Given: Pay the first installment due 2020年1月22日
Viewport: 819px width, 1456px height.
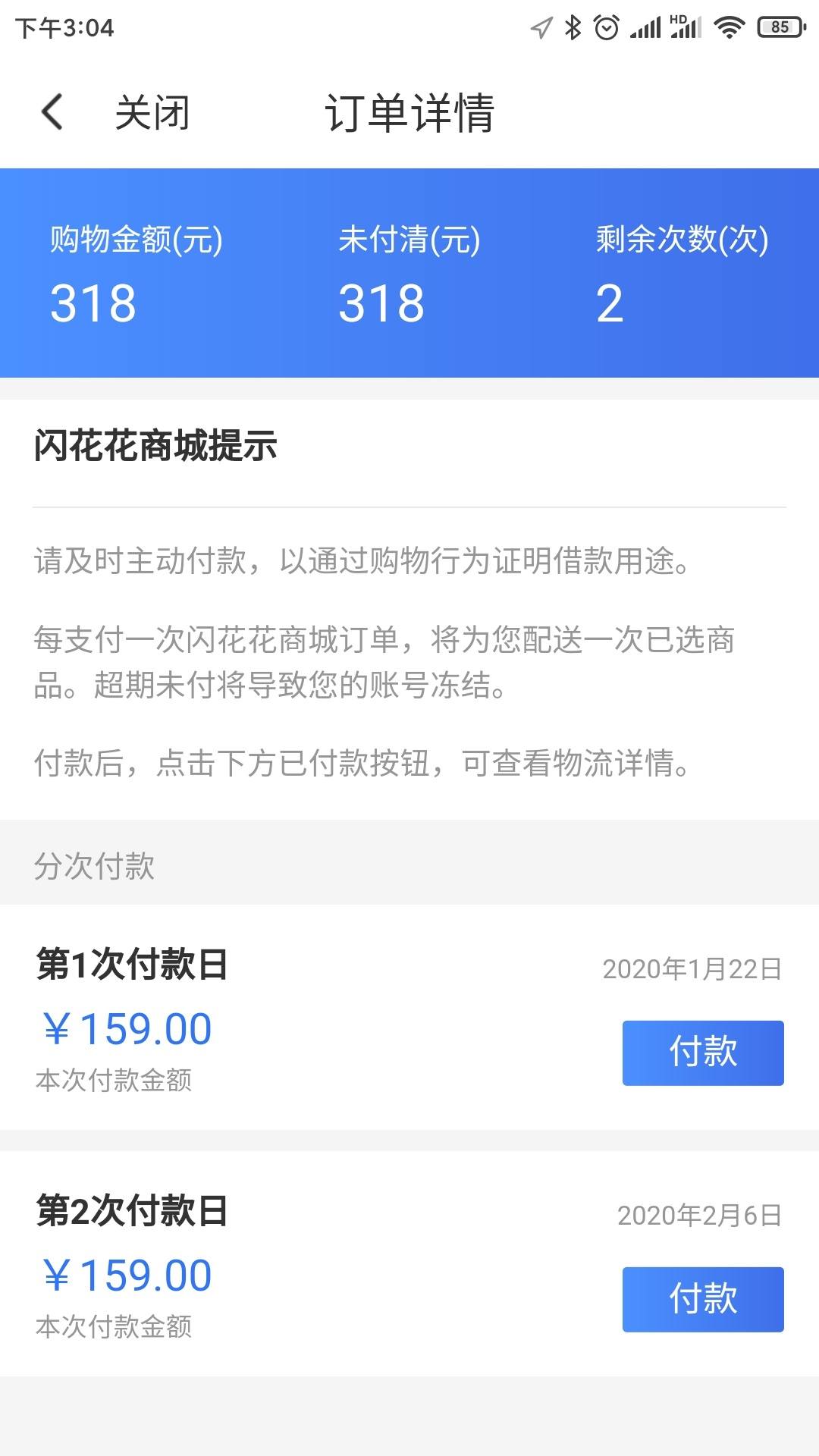Looking at the screenshot, I should tap(703, 1053).
